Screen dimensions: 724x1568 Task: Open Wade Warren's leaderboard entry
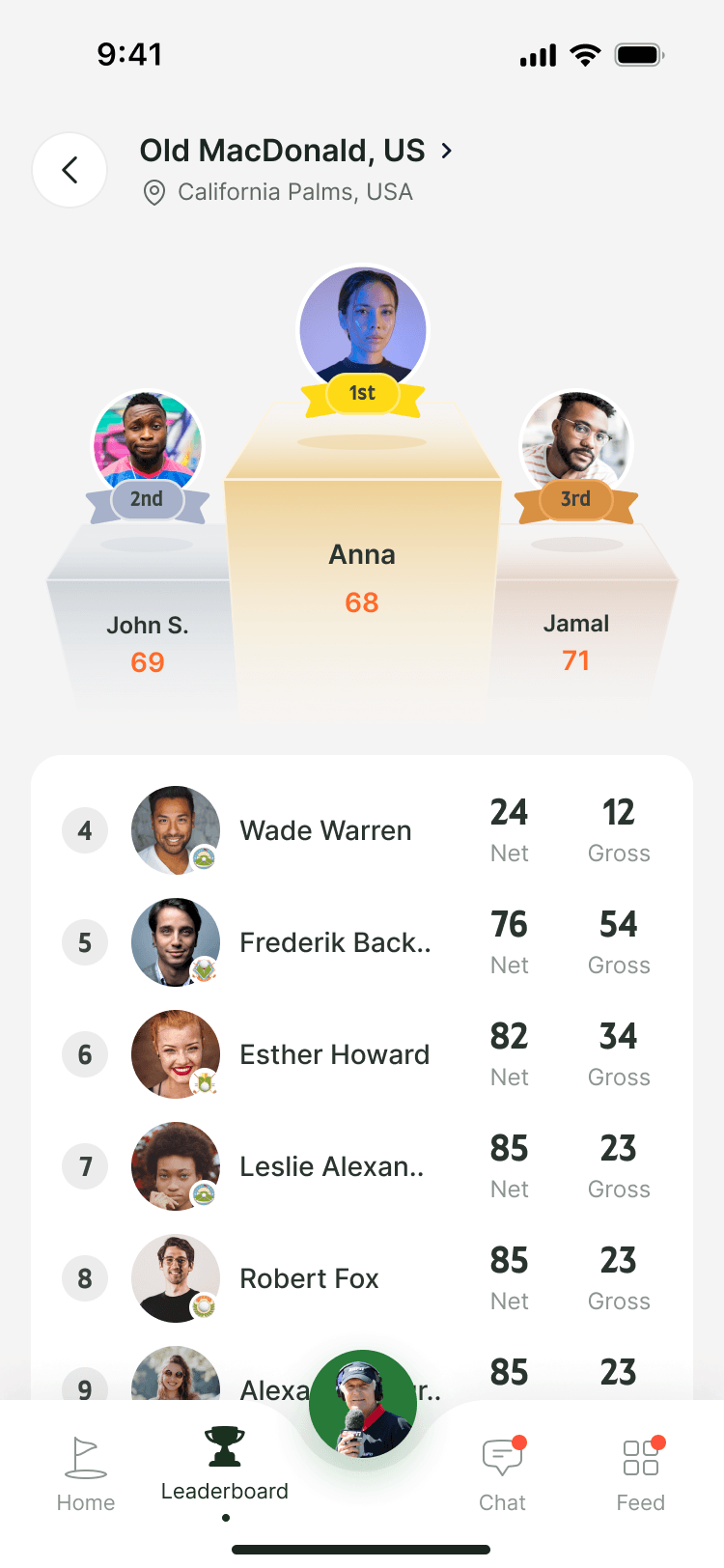pyautogui.click(x=325, y=830)
